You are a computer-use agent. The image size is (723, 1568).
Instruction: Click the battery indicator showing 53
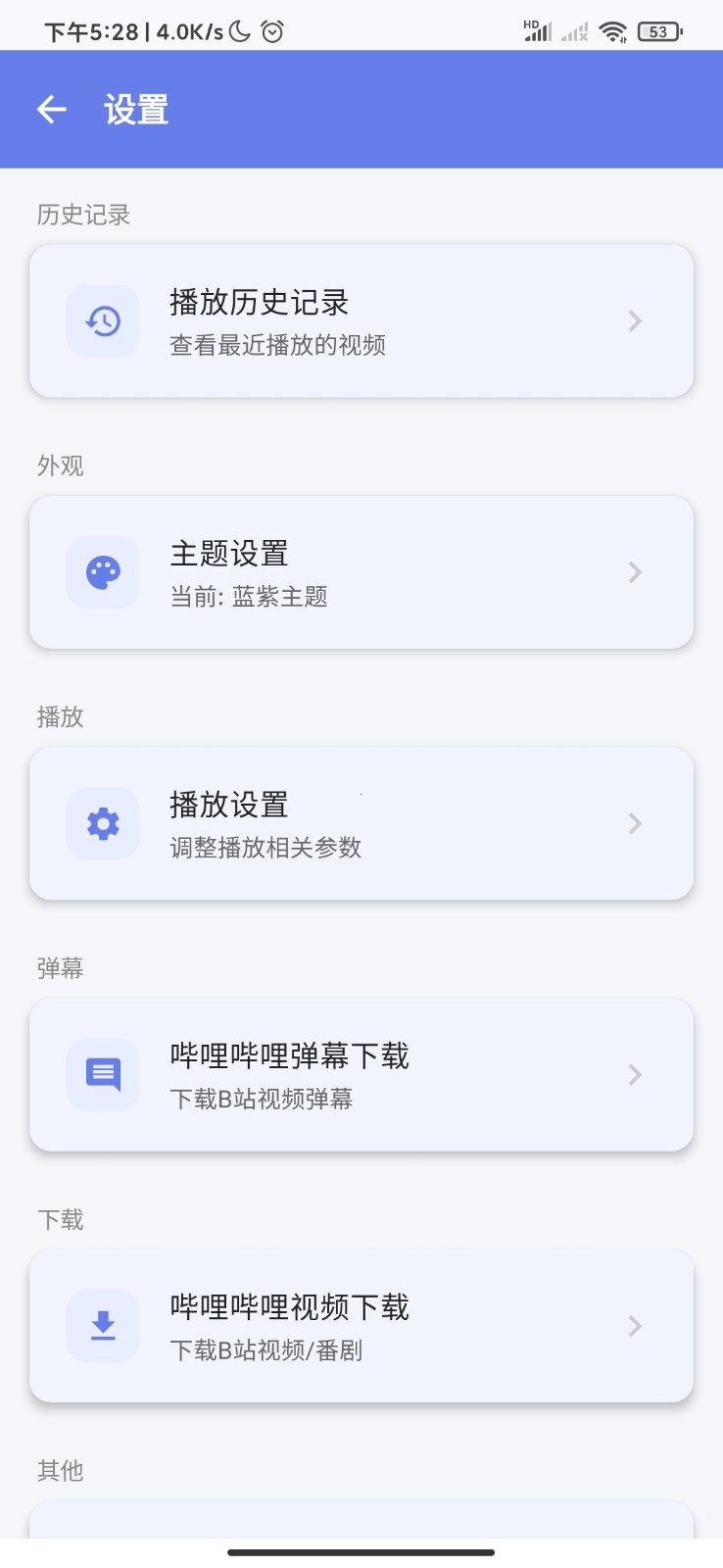(x=657, y=31)
